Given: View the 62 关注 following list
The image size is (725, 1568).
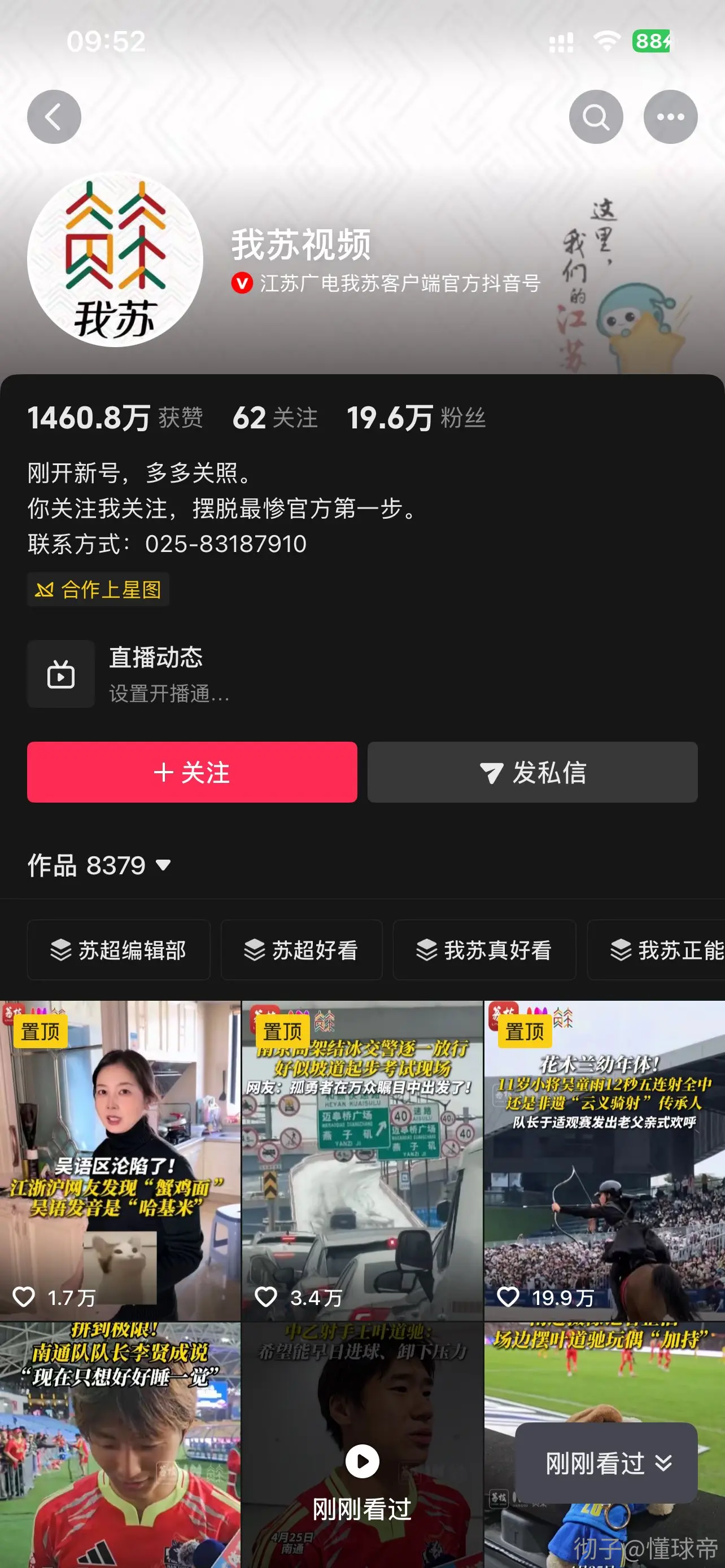Looking at the screenshot, I should click(275, 418).
